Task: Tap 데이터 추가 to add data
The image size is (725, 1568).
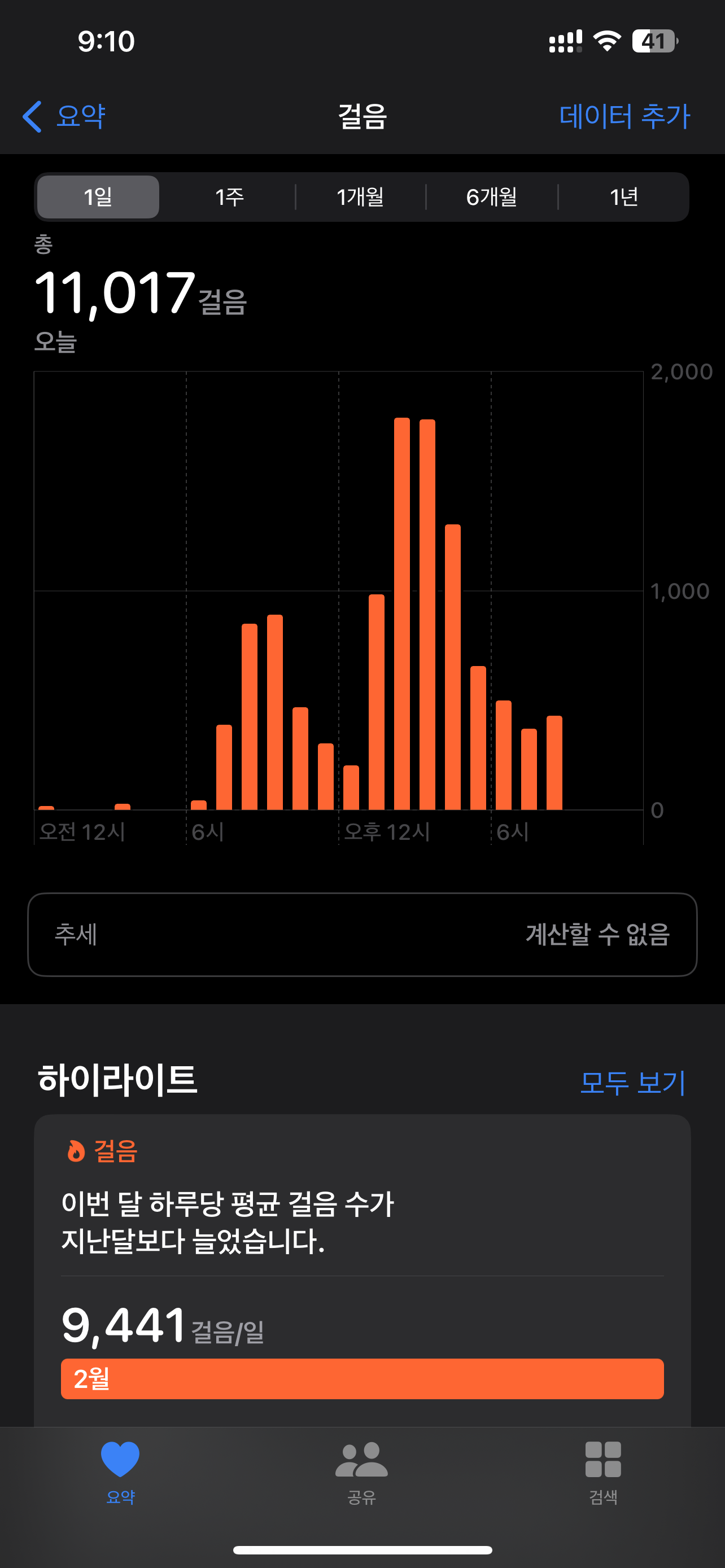Action: 624,116
